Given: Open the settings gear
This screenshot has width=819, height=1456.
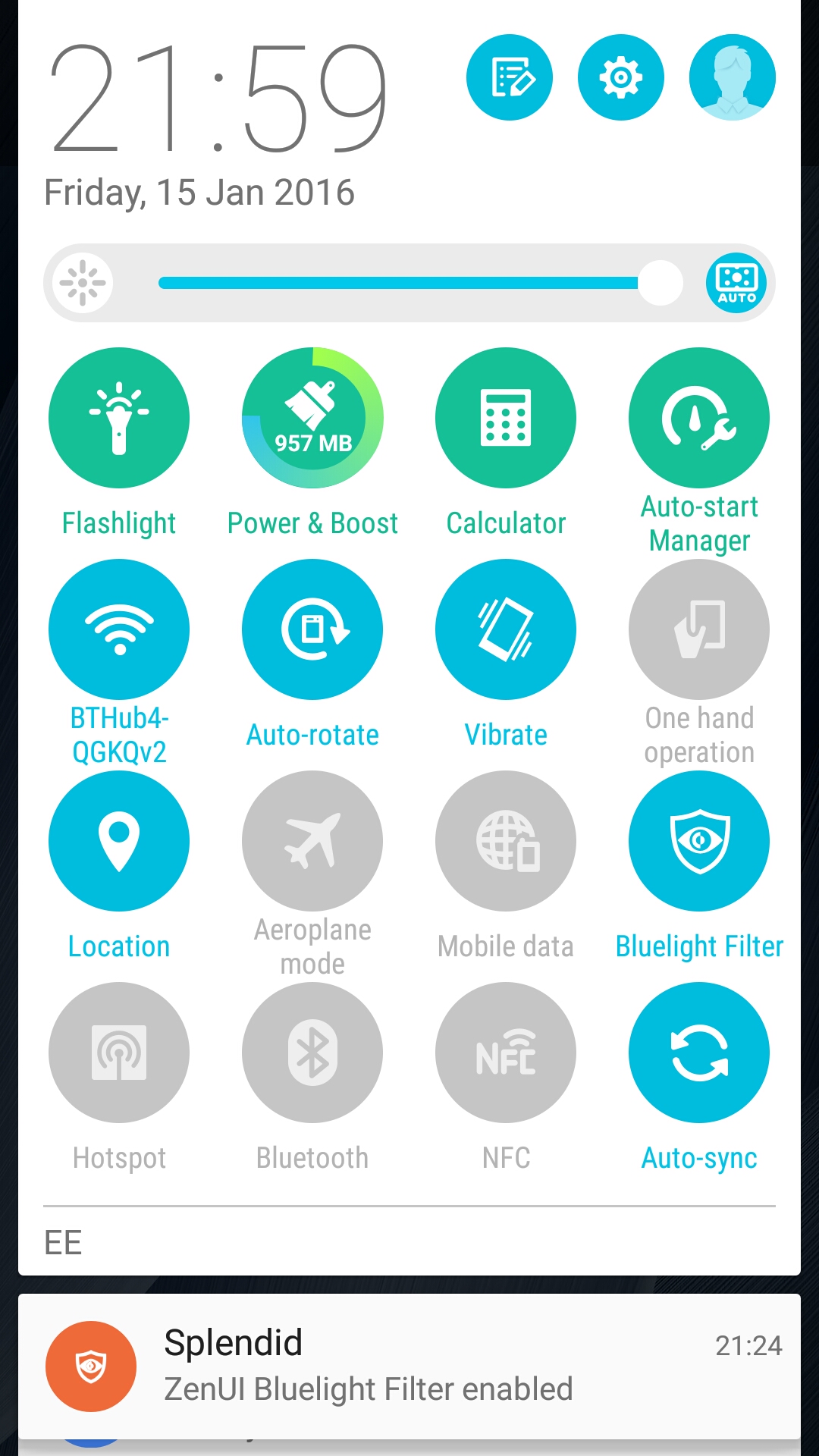Looking at the screenshot, I should tap(620, 77).
